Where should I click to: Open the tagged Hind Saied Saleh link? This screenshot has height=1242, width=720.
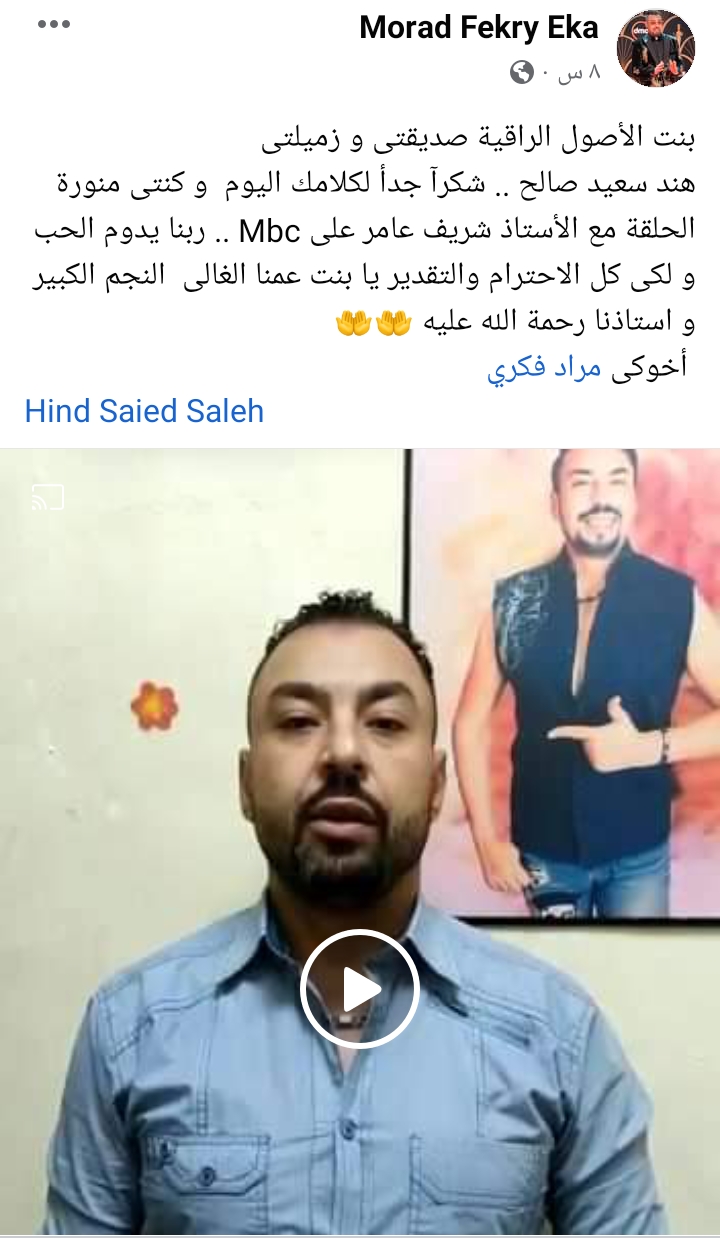(144, 411)
